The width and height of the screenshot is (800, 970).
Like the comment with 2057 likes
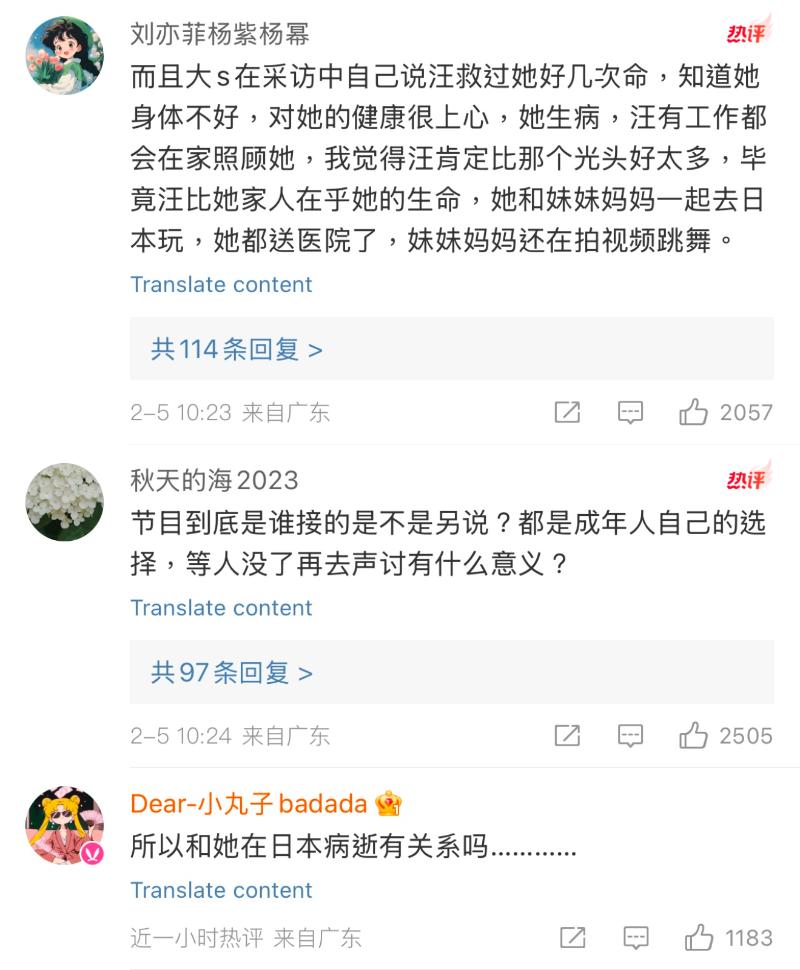694,412
